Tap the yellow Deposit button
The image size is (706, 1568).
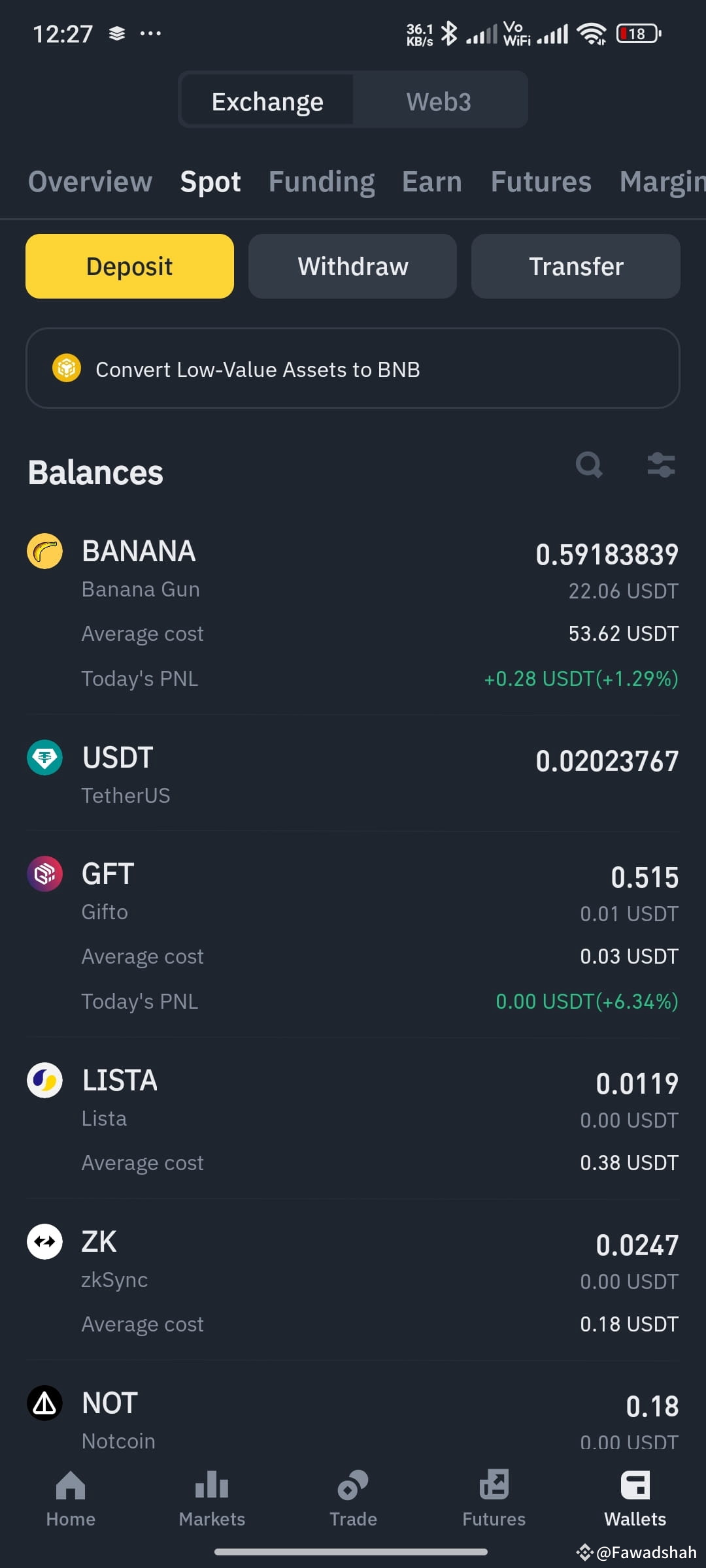129,266
